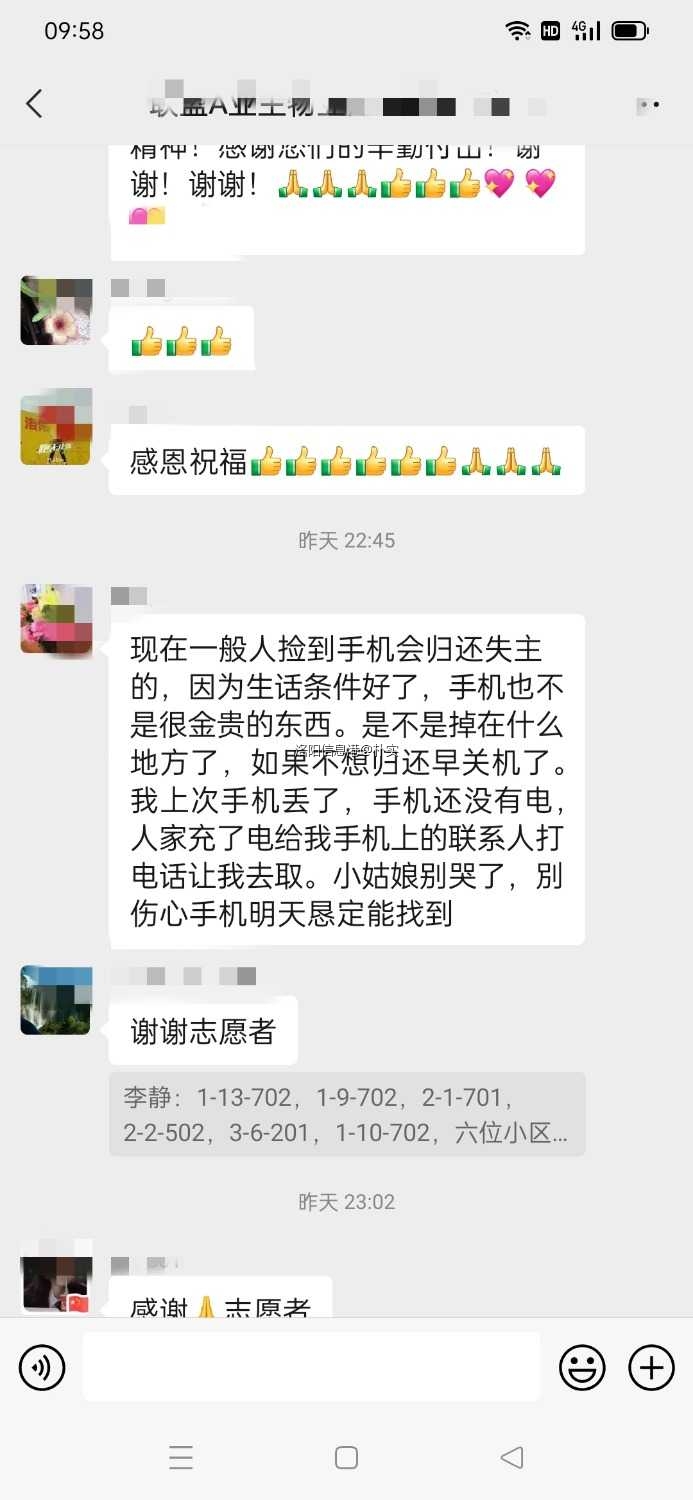Open quoted message from 李静
Image resolution: width=693 pixels, height=1500 pixels.
tap(347, 1115)
